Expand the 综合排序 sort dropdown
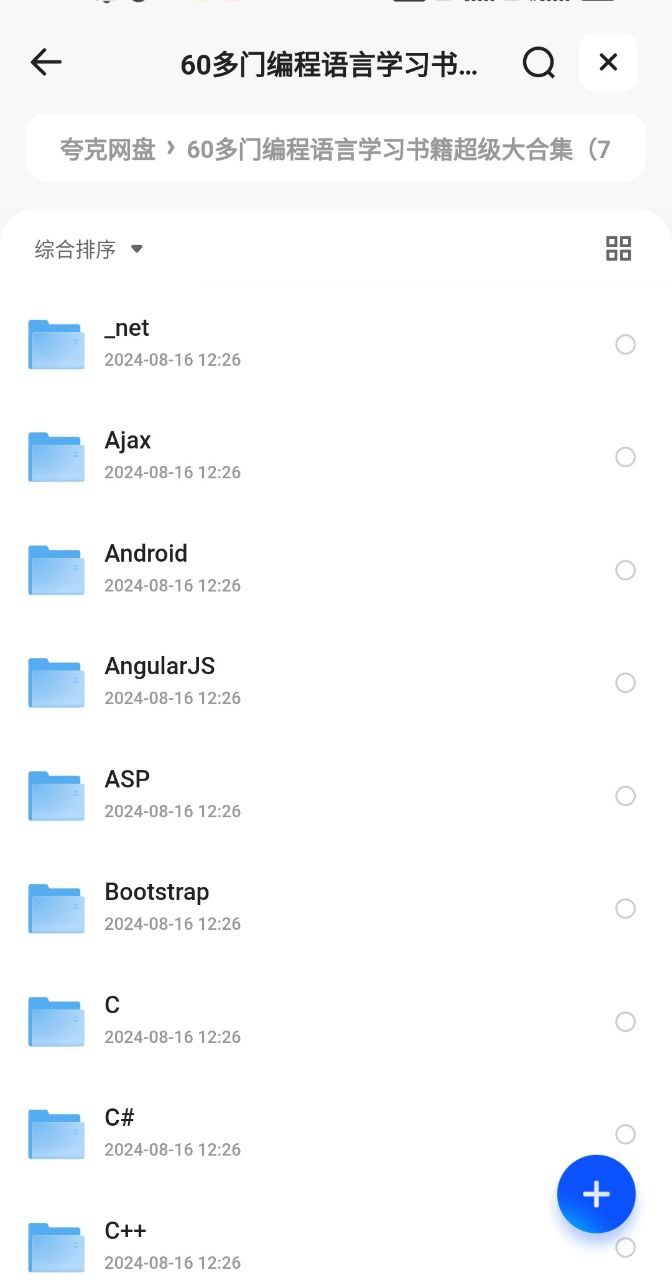 pyautogui.click(x=89, y=249)
